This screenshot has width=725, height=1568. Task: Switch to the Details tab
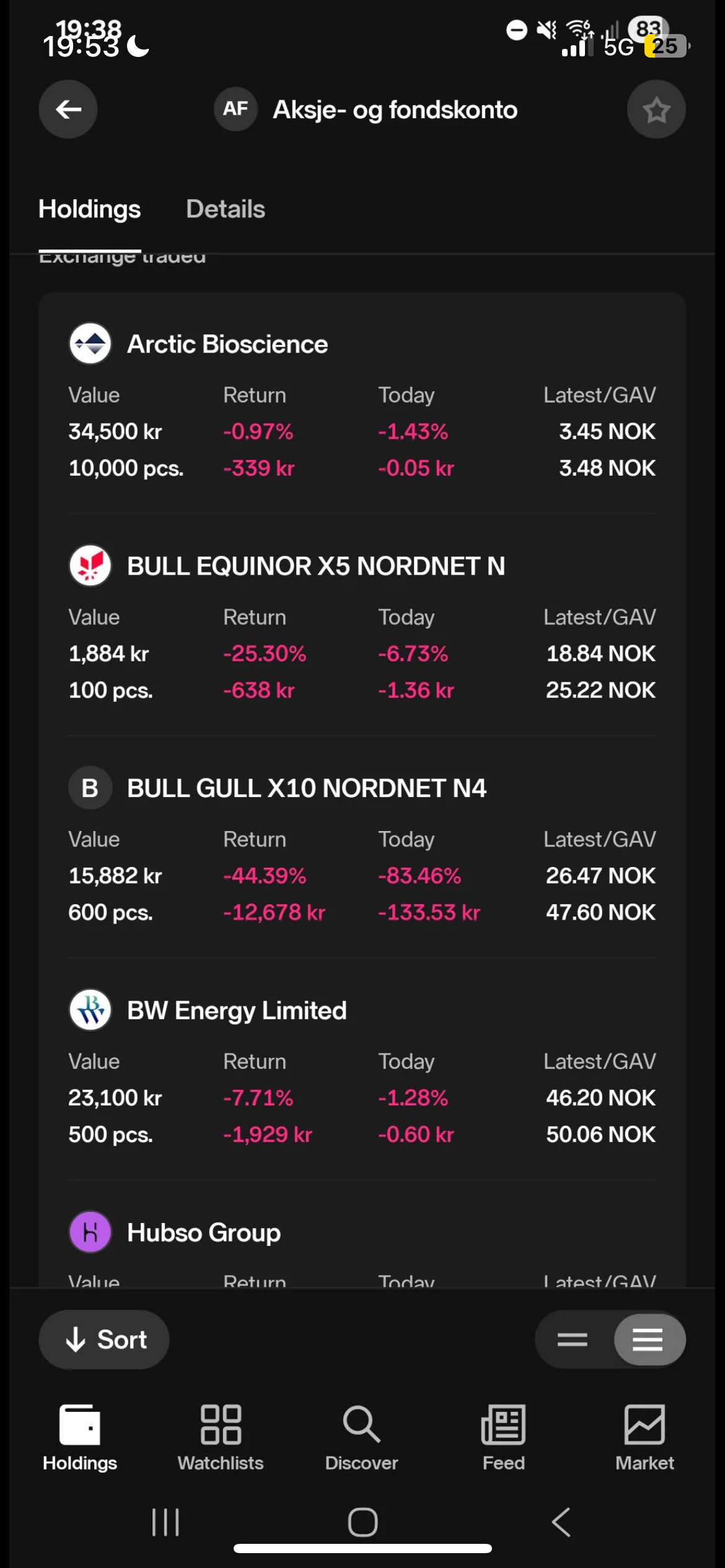(226, 209)
